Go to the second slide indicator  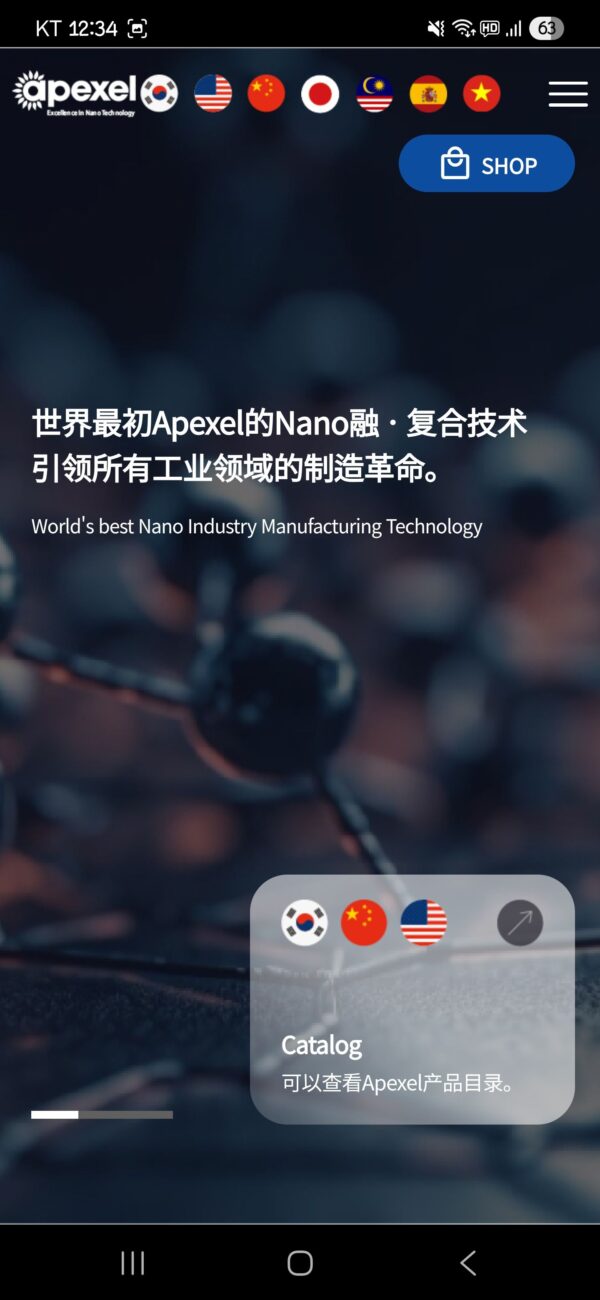(x=125, y=1114)
